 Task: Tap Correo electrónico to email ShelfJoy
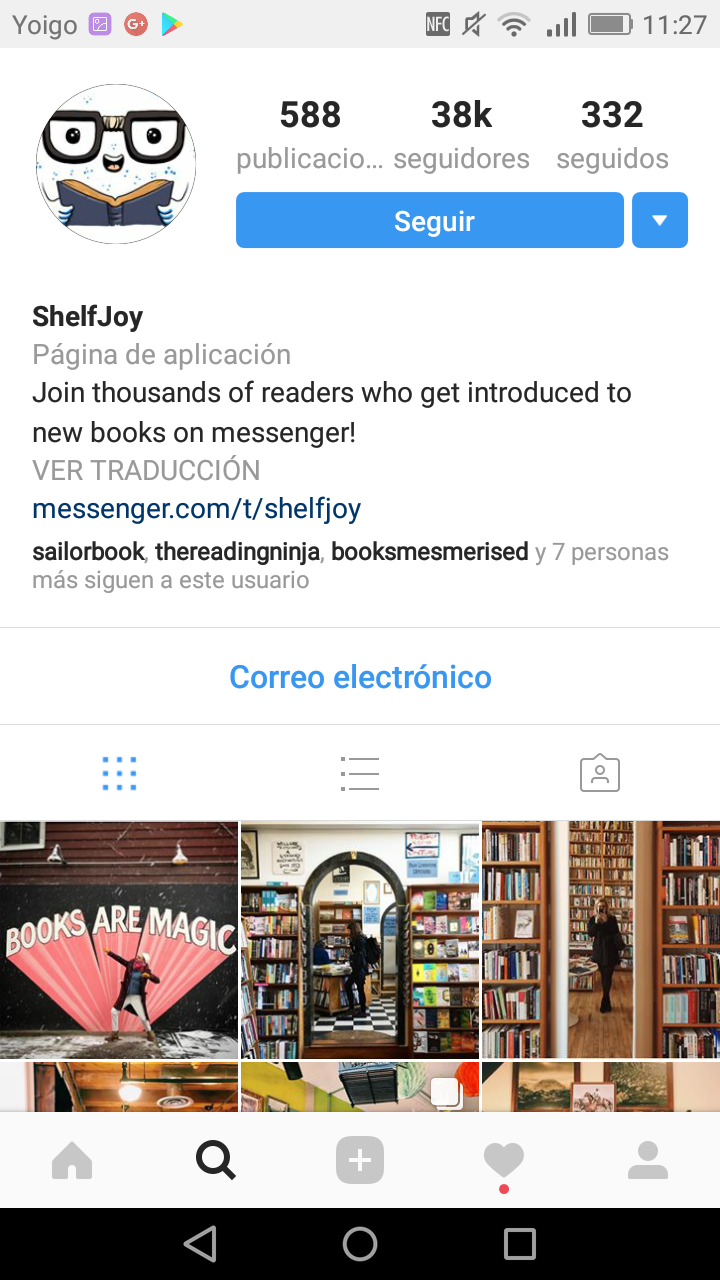click(x=360, y=677)
